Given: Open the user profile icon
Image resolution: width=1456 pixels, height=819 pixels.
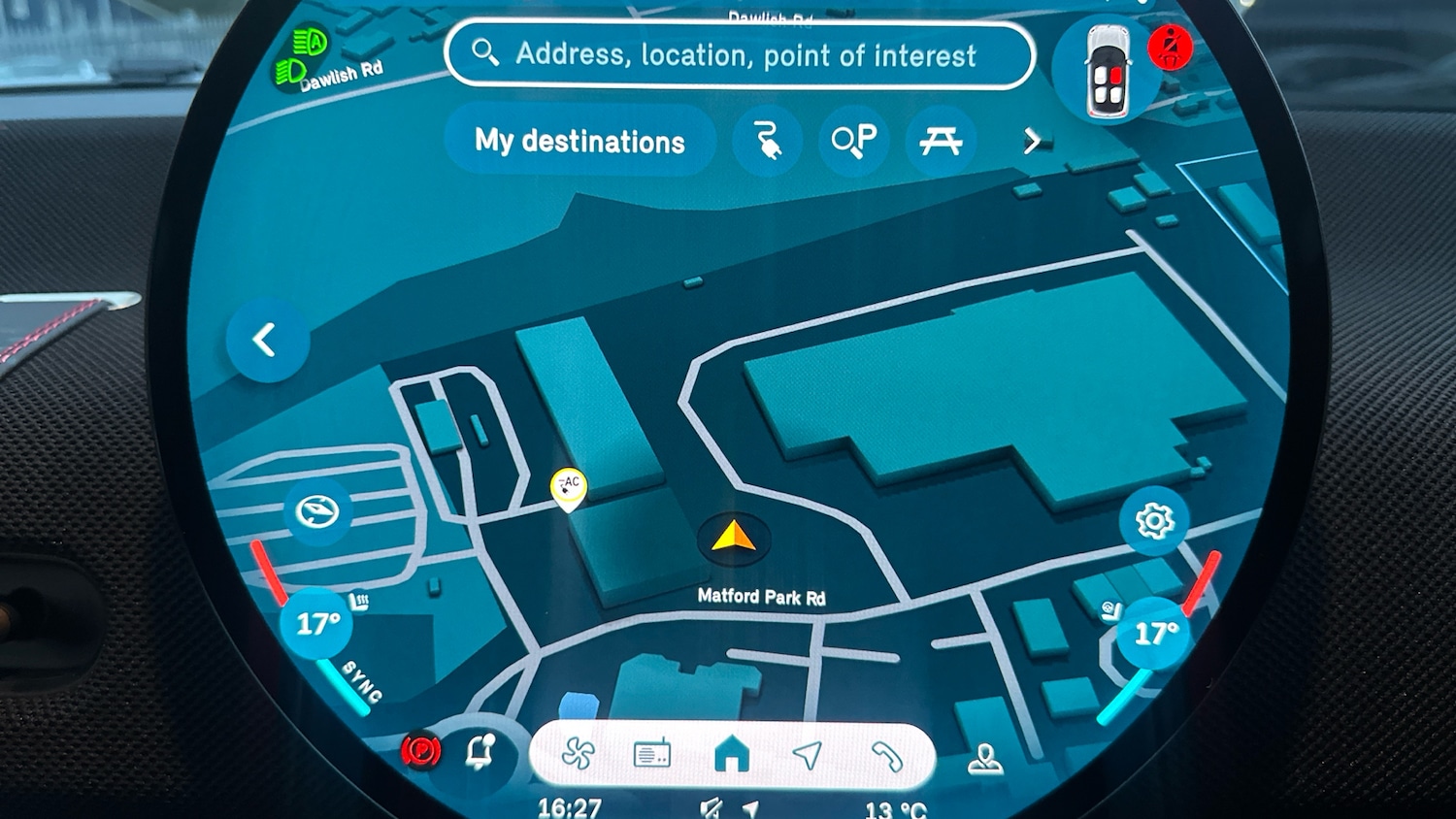Looking at the screenshot, I should click(x=985, y=759).
